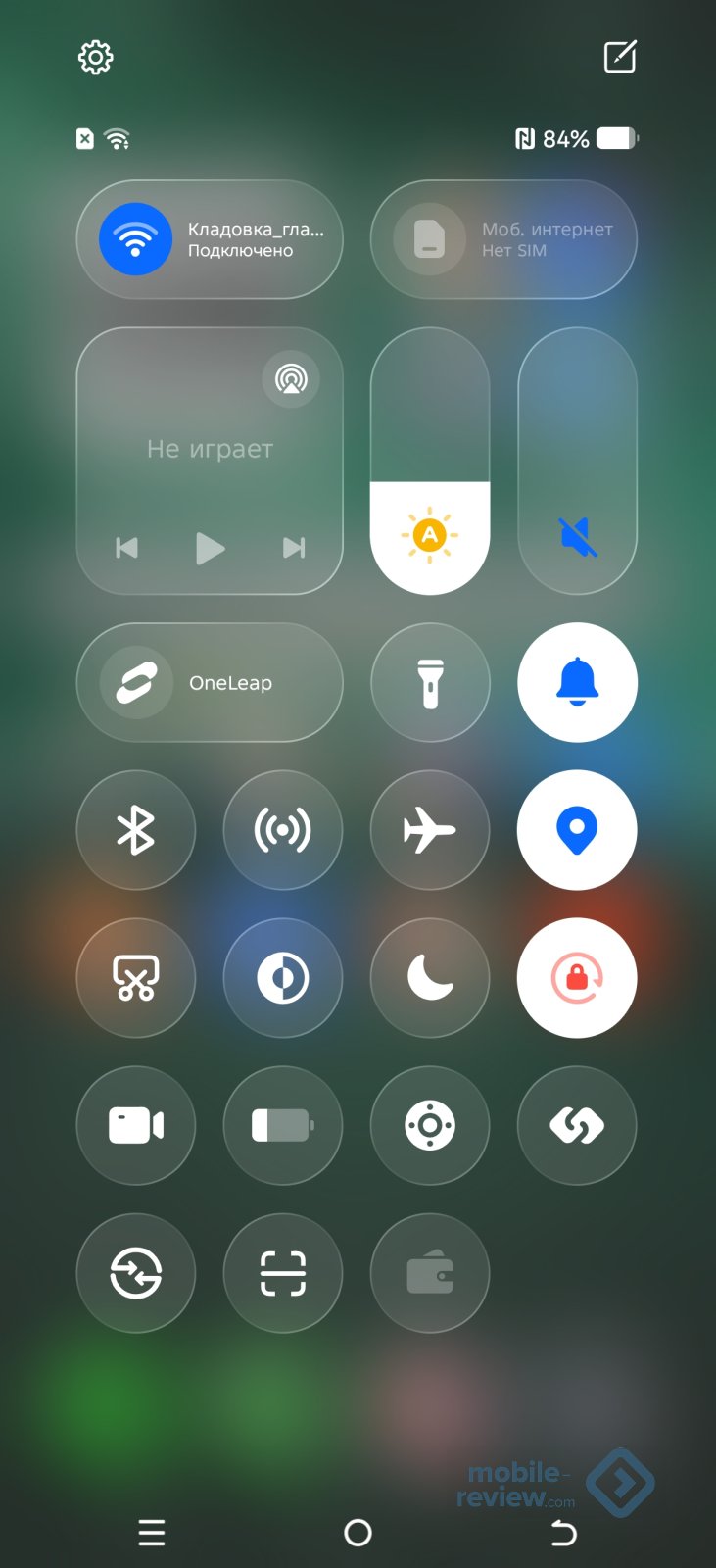Edit the control center tiles
This screenshot has height=1568, width=716.
620,57
